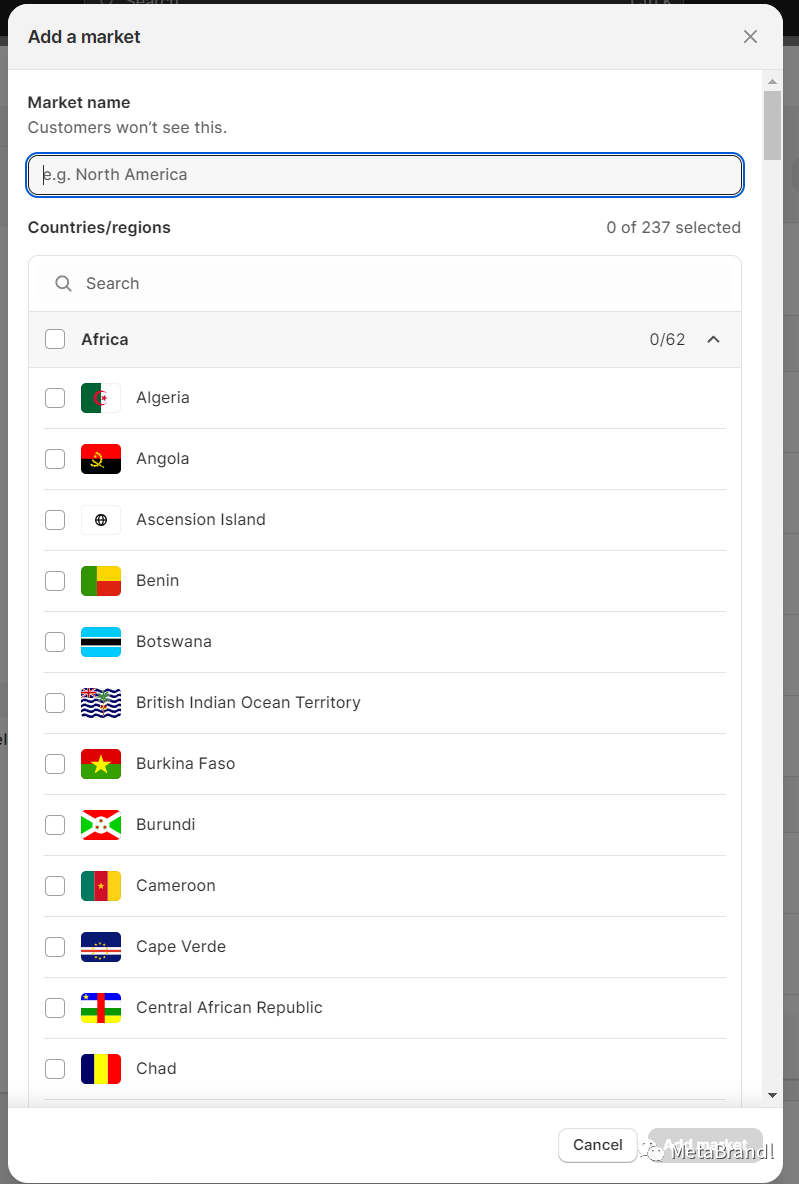799x1184 pixels.
Task: Select Angola as a market country
Action: [x=55, y=459]
